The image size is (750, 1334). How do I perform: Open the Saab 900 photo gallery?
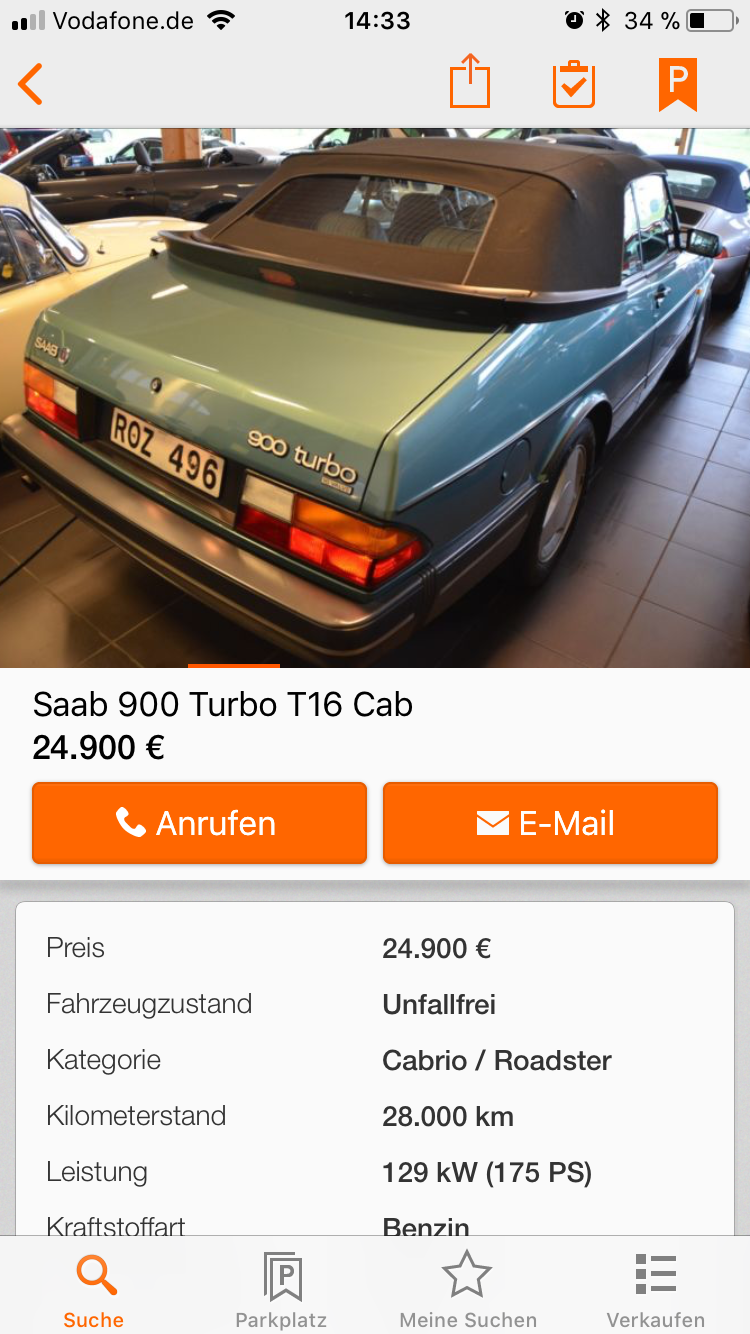pyautogui.click(x=375, y=397)
